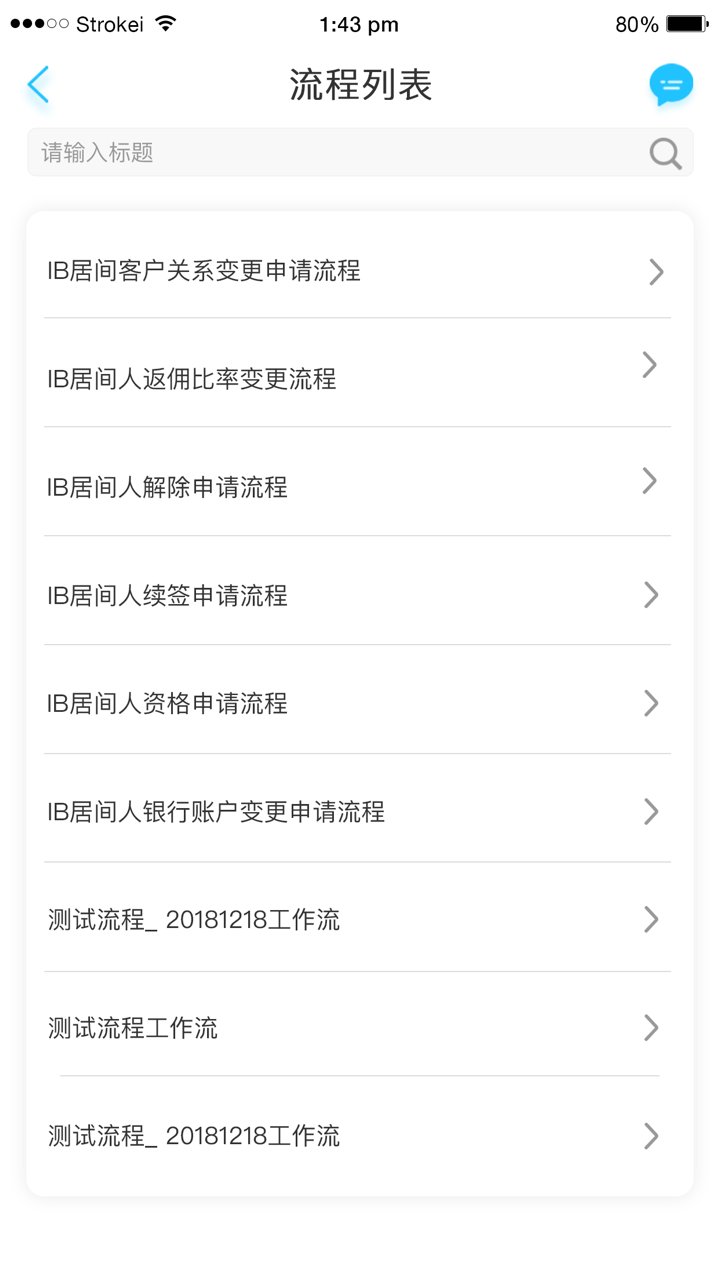Expand the chevron next to 测试流程工作流
The image size is (720, 1280).
coord(651,1027)
